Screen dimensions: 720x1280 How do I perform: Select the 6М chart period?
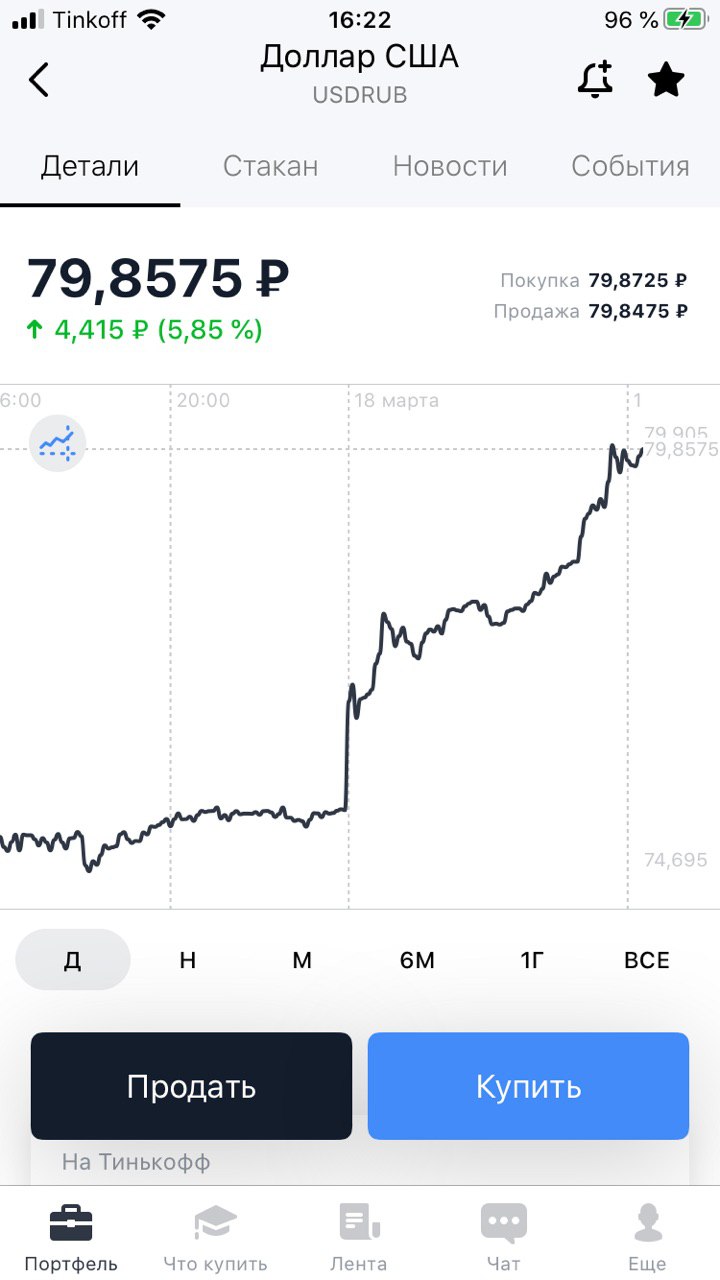pyautogui.click(x=417, y=960)
